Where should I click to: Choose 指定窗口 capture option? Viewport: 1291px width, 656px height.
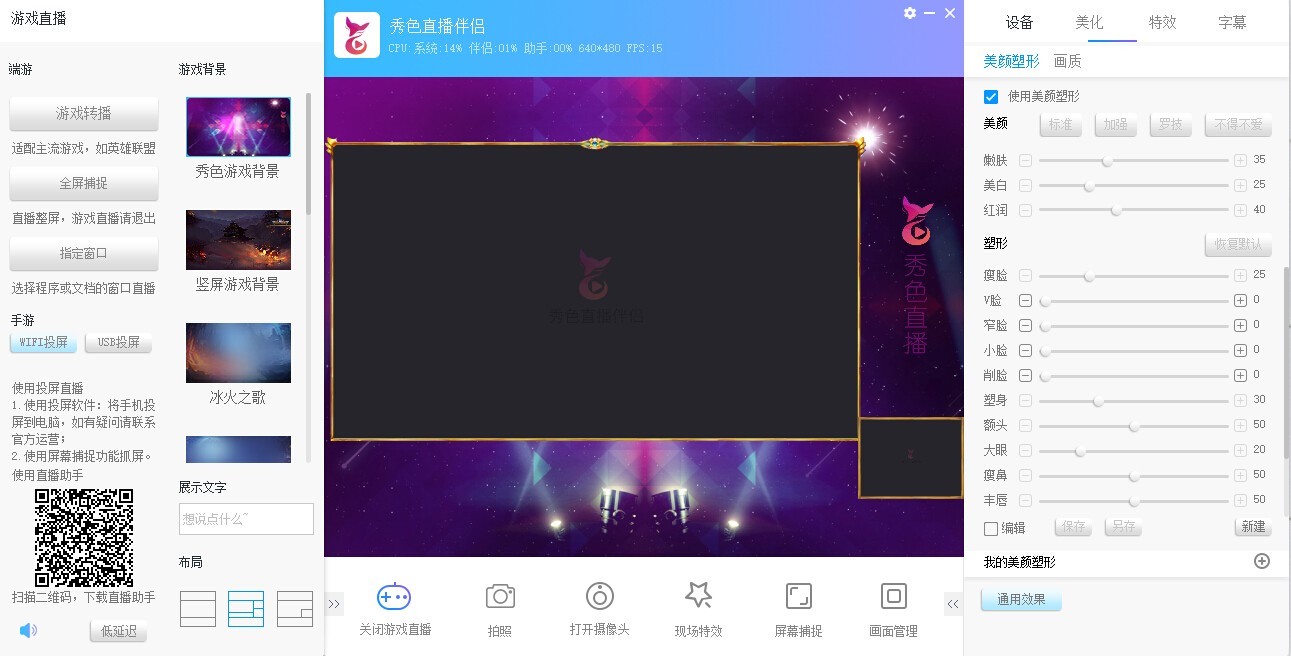point(84,253)
